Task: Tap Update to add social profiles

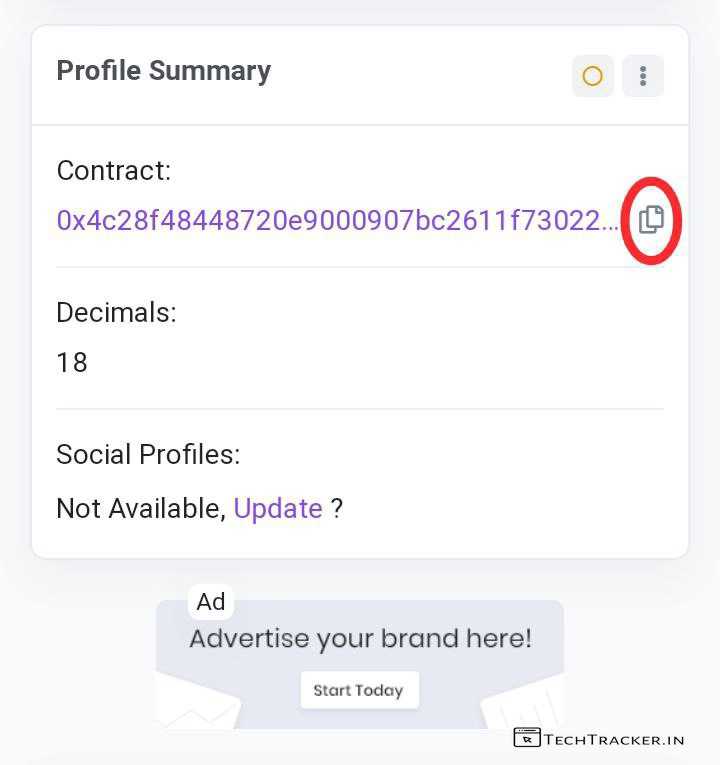Action: pos(278,508)
